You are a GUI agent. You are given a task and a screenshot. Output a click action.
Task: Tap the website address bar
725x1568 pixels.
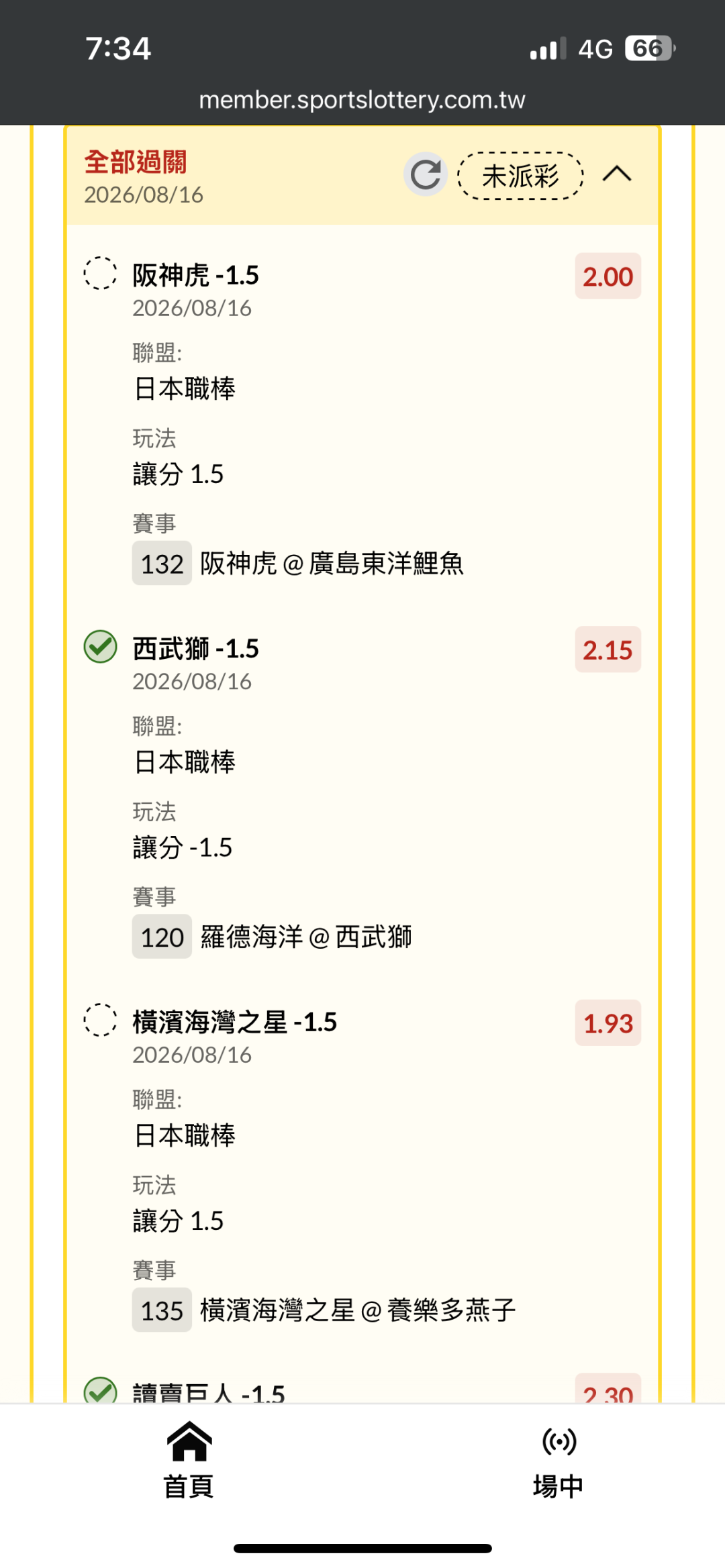362,100
